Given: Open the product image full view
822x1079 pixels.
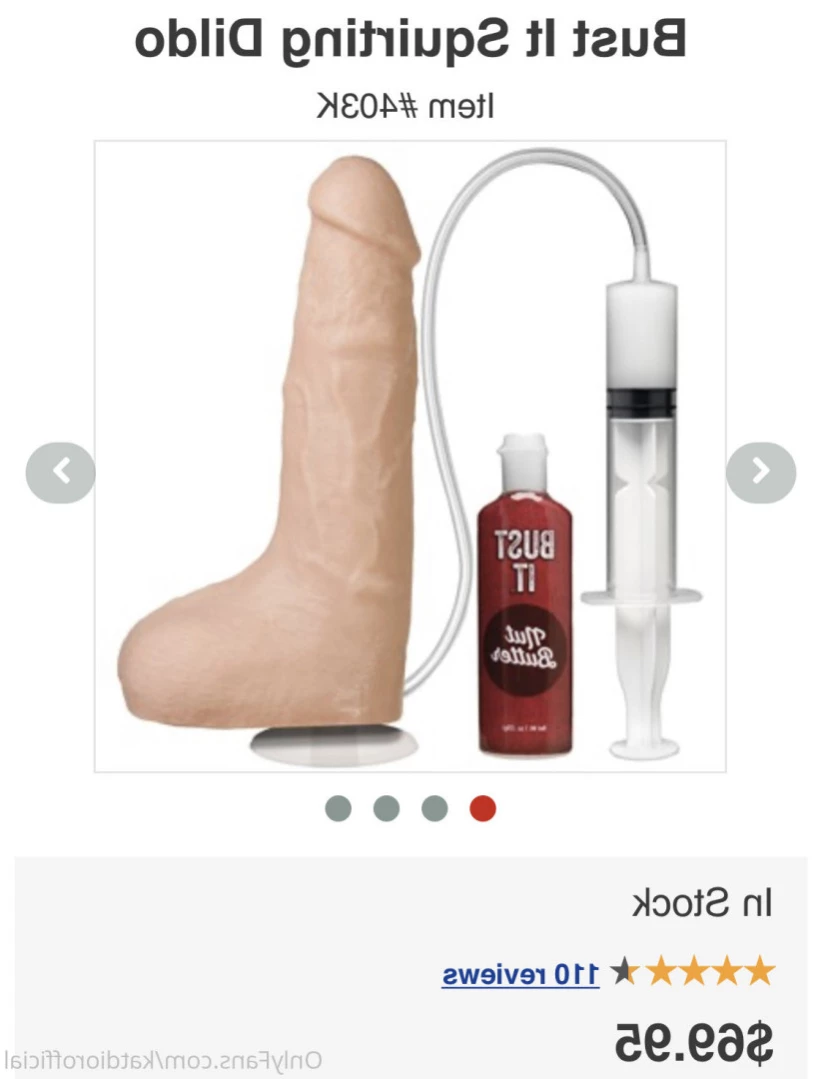Looking at the screenshot, I should tap(410, 456).
